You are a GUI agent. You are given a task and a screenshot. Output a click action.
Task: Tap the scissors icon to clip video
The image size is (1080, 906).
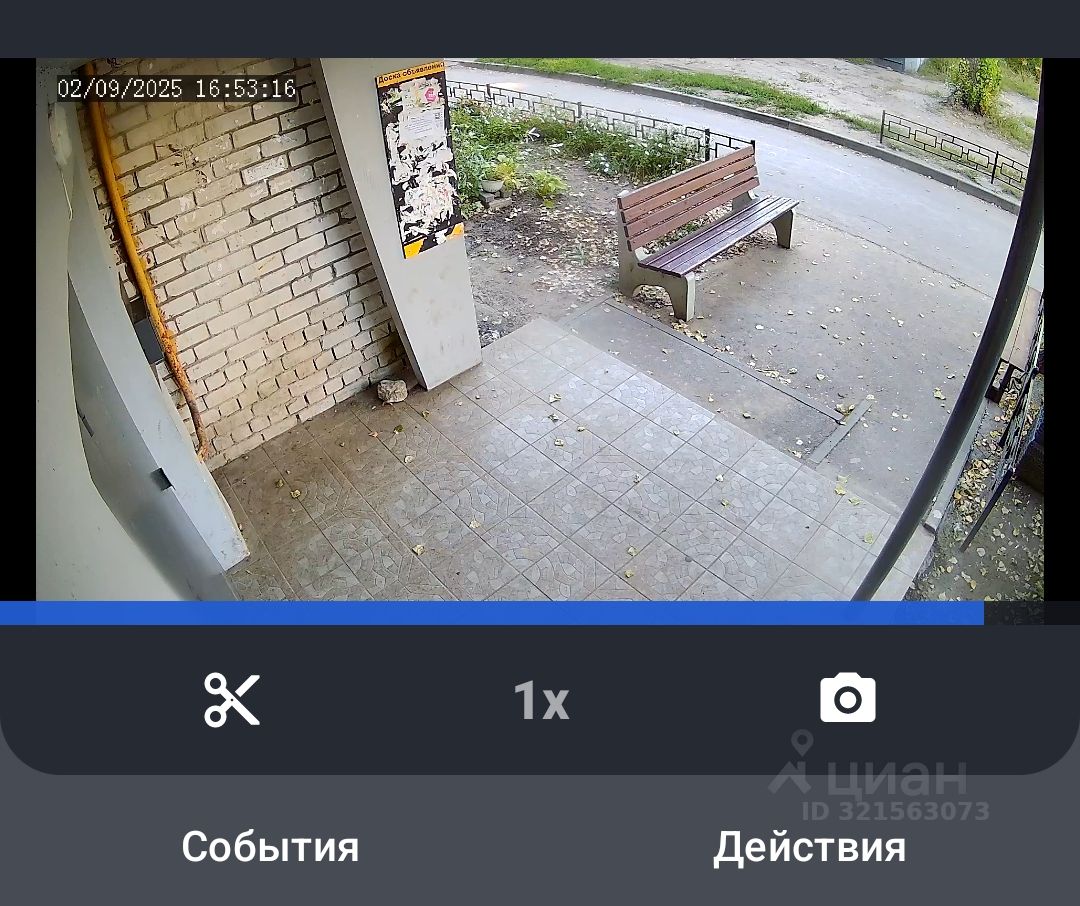coord(232,699)
